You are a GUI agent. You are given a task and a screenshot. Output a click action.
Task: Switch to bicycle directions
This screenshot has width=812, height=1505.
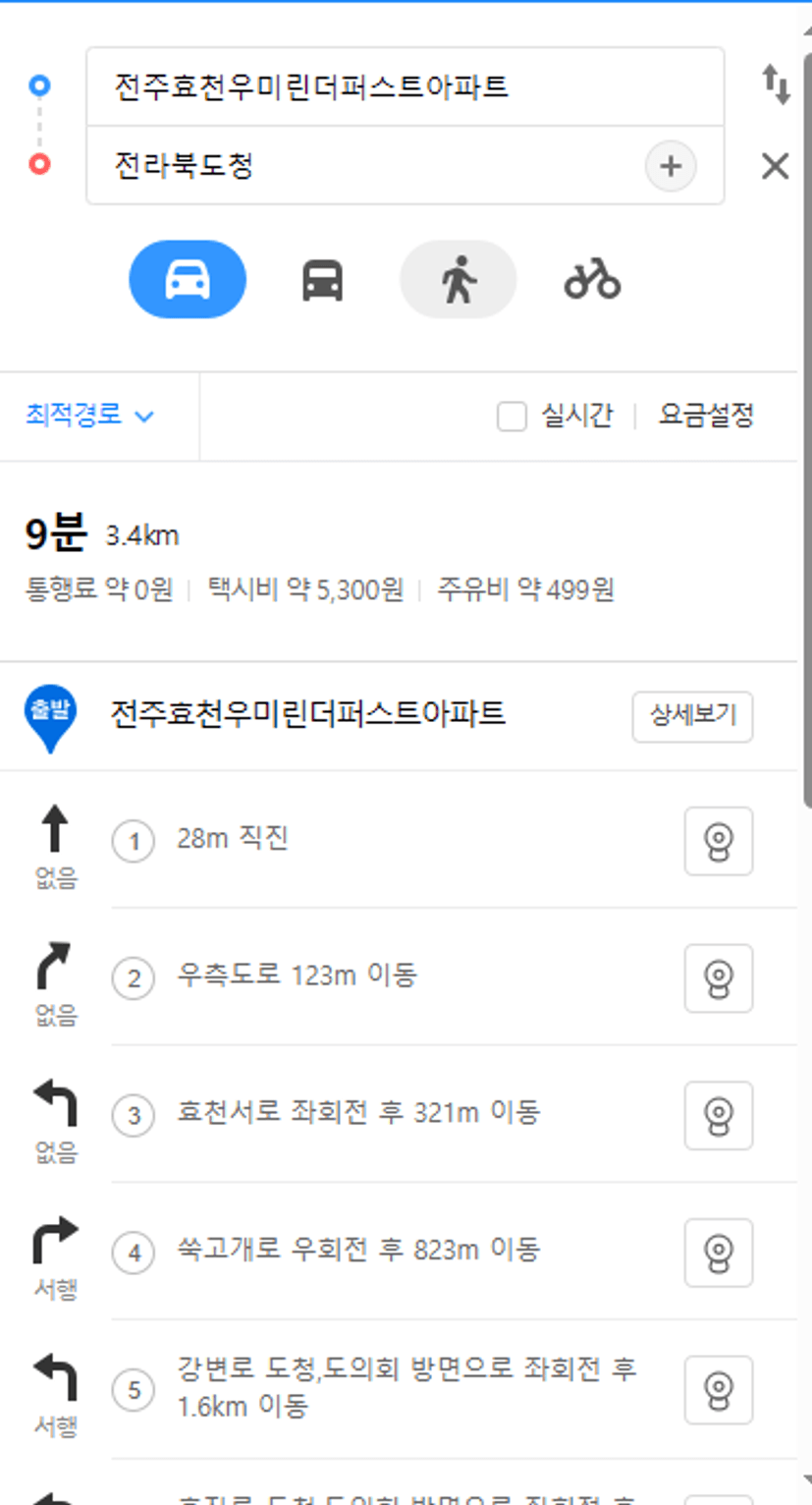[x=592, y=280]
